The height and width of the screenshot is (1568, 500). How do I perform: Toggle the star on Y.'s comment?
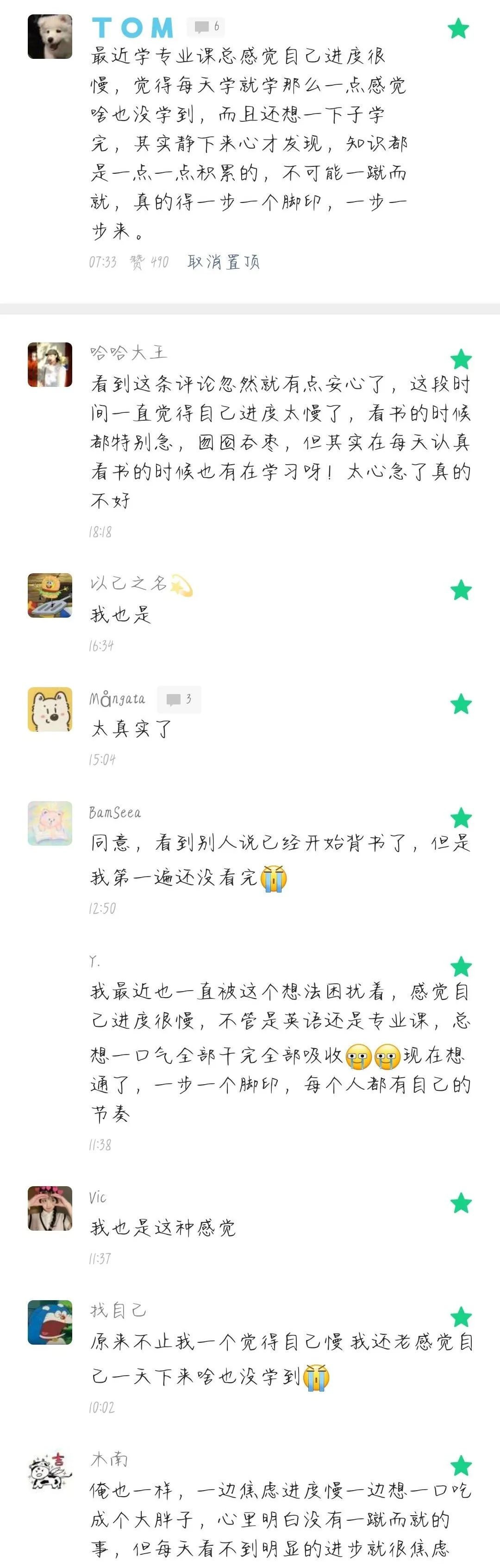(x=461, y=967)
